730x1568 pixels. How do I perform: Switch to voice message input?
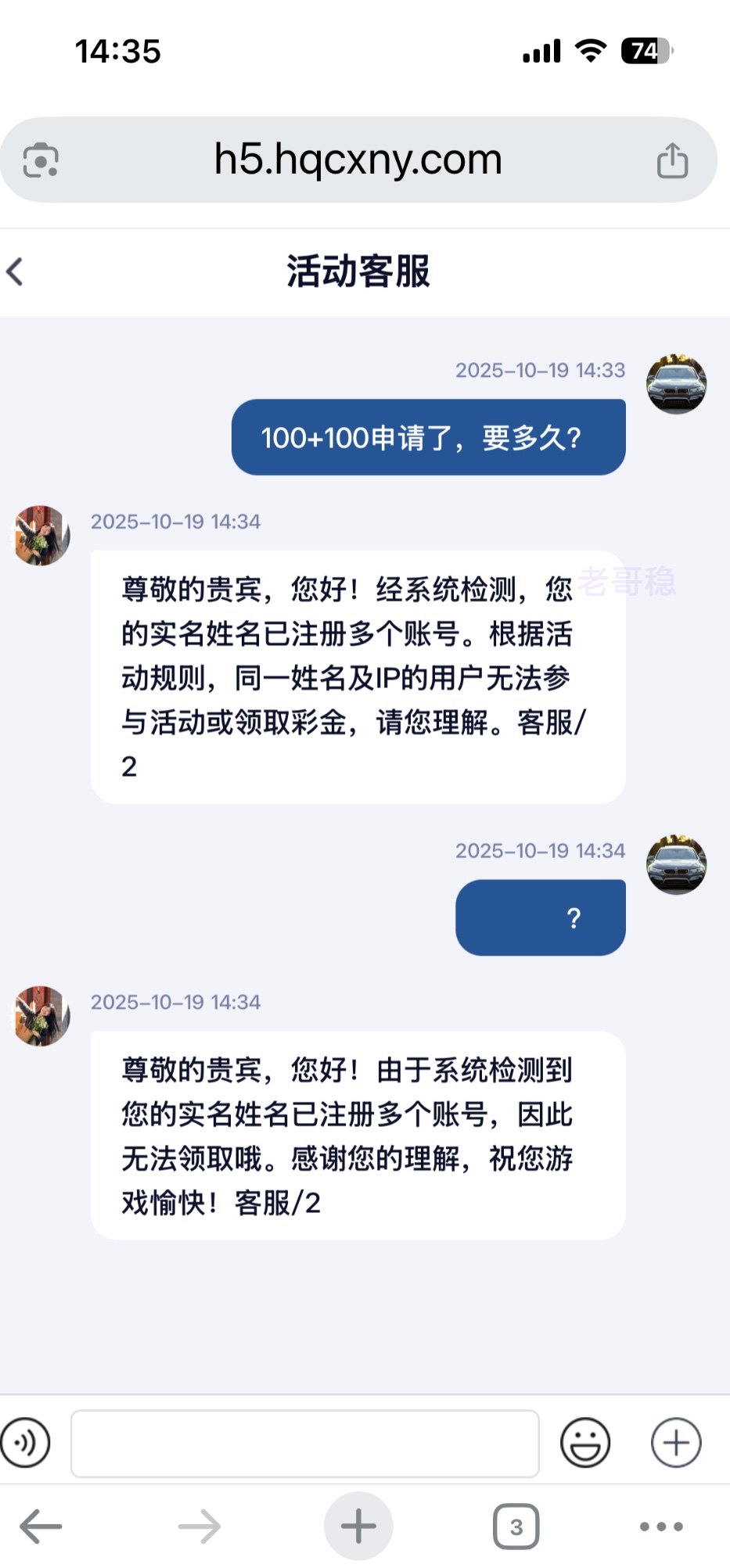[x=26, y=1442]
